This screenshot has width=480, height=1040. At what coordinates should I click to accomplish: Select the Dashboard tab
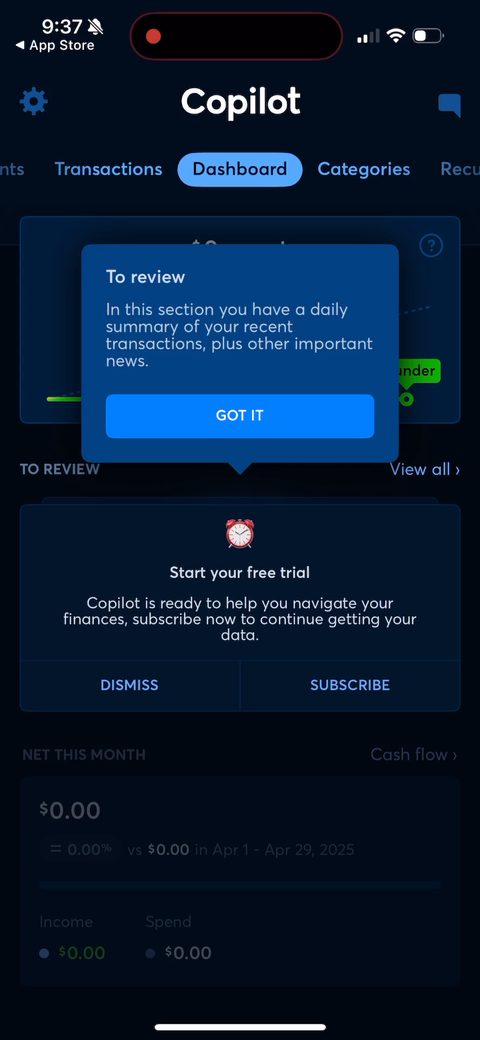(240, 169)
